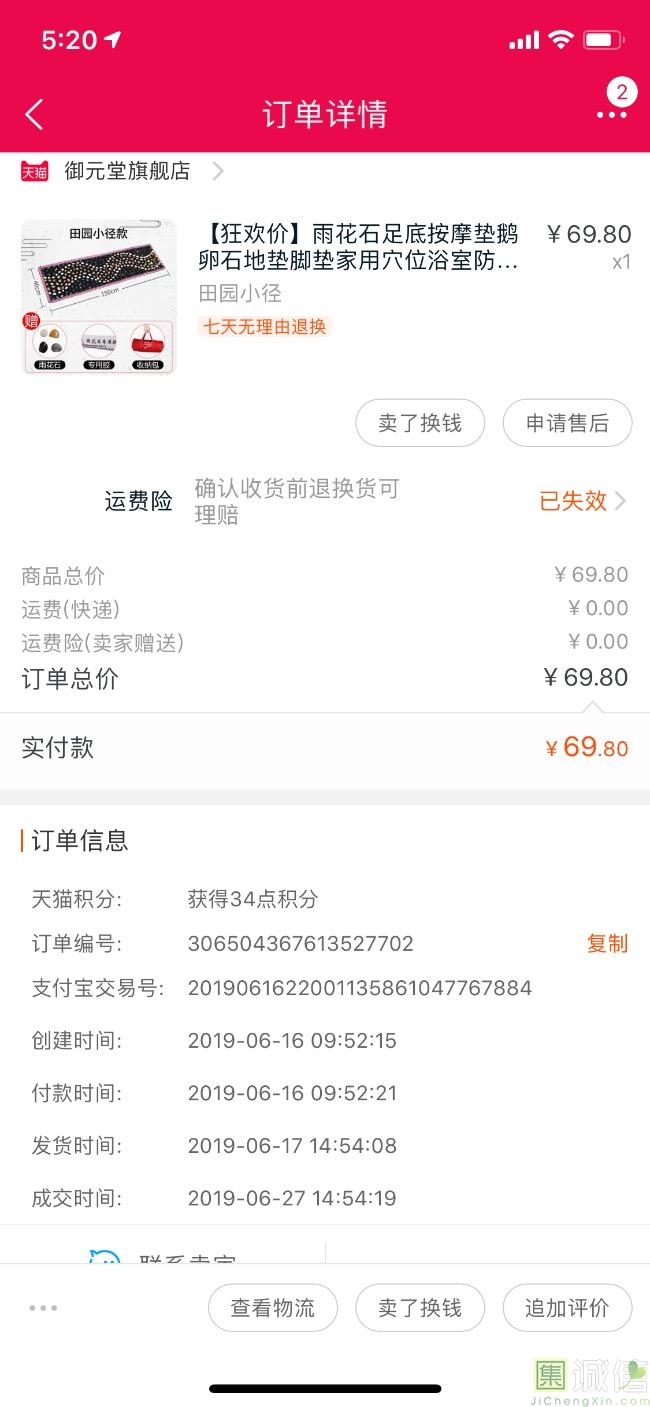Viewport: 650px width, 1407px height.
Task: Go back from the order details page
Action: (x=34, y=114)
